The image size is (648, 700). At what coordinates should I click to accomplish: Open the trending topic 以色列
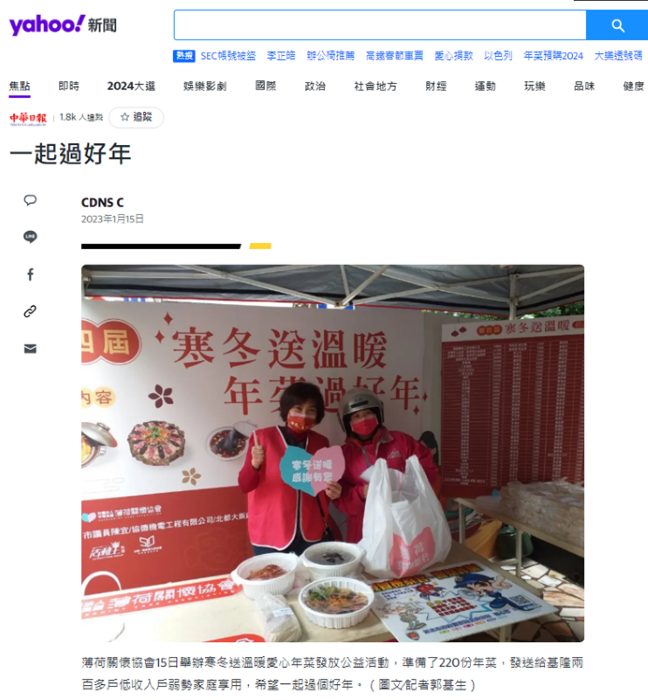pos(498,56)
